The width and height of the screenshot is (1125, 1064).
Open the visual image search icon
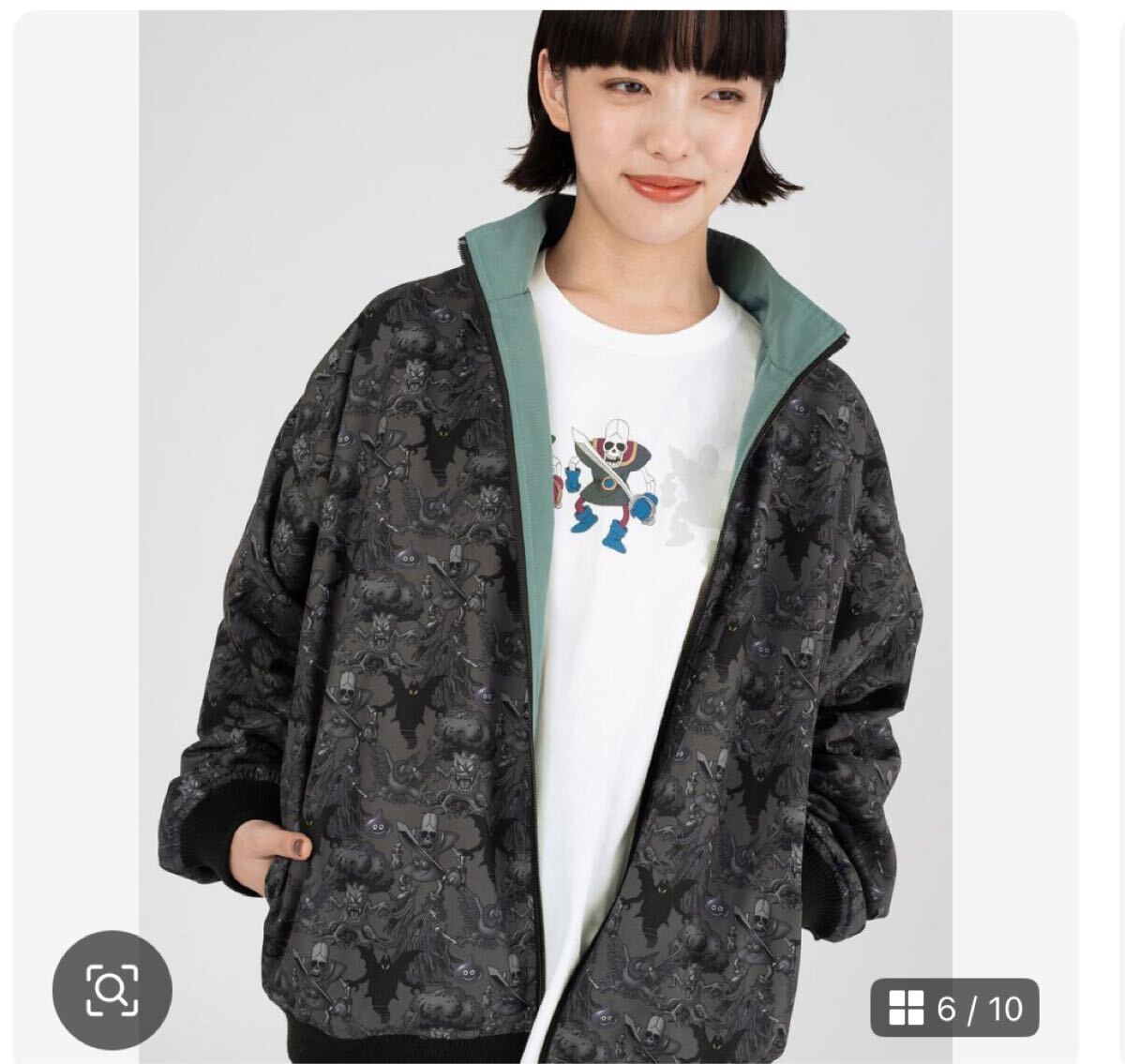coord(112,990)
